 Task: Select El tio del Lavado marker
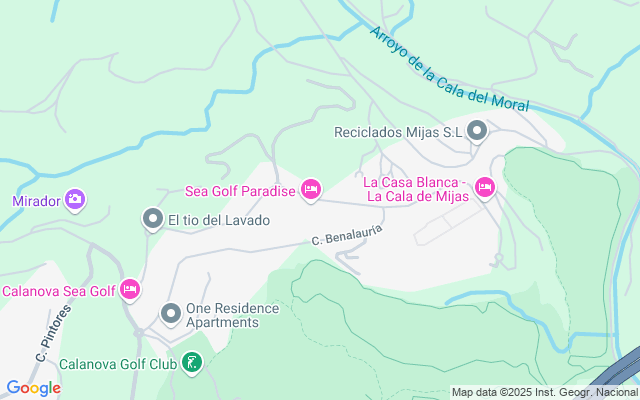pos(152,219)
